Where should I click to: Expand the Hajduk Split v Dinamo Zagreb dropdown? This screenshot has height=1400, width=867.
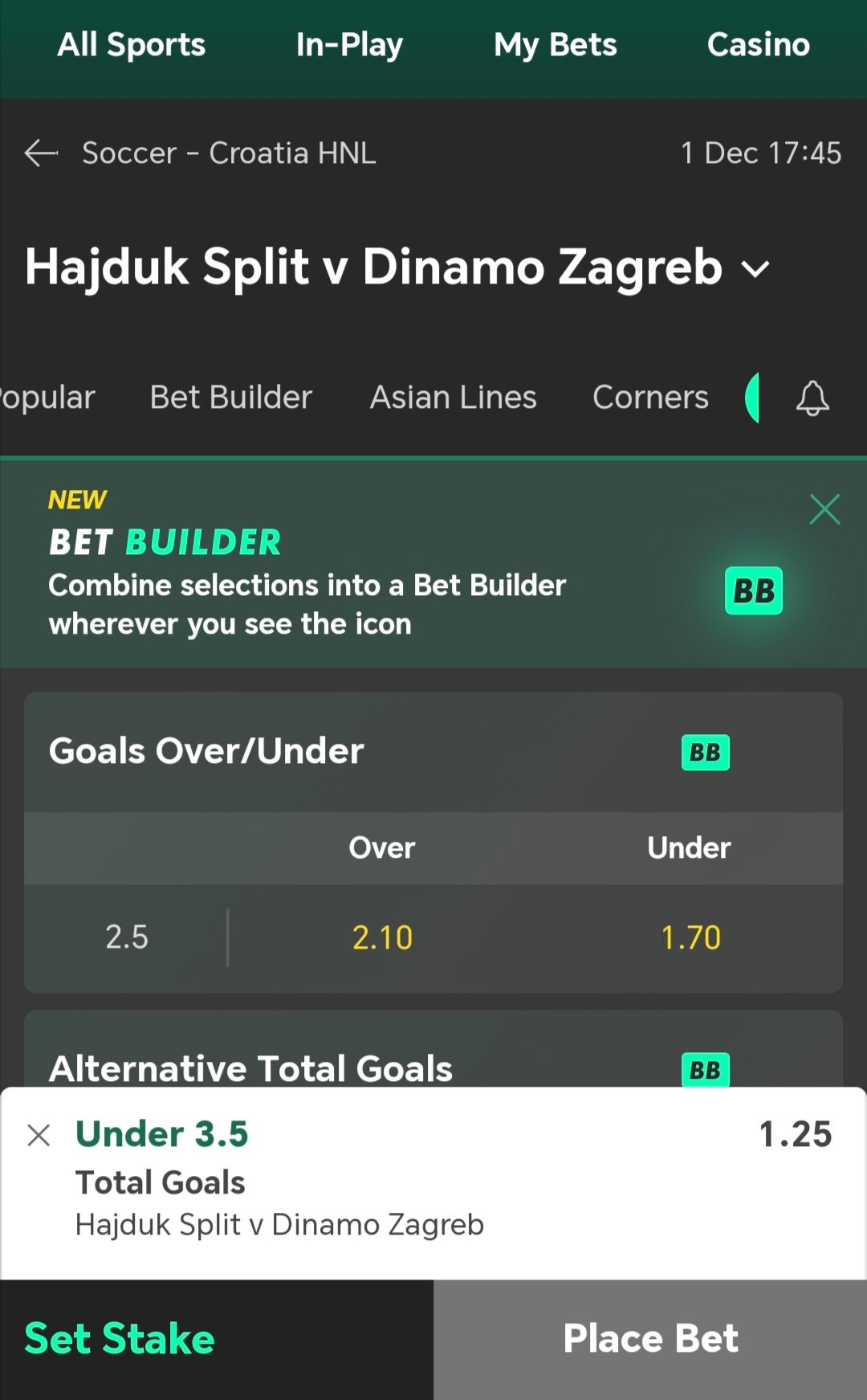tap(755, 269)
